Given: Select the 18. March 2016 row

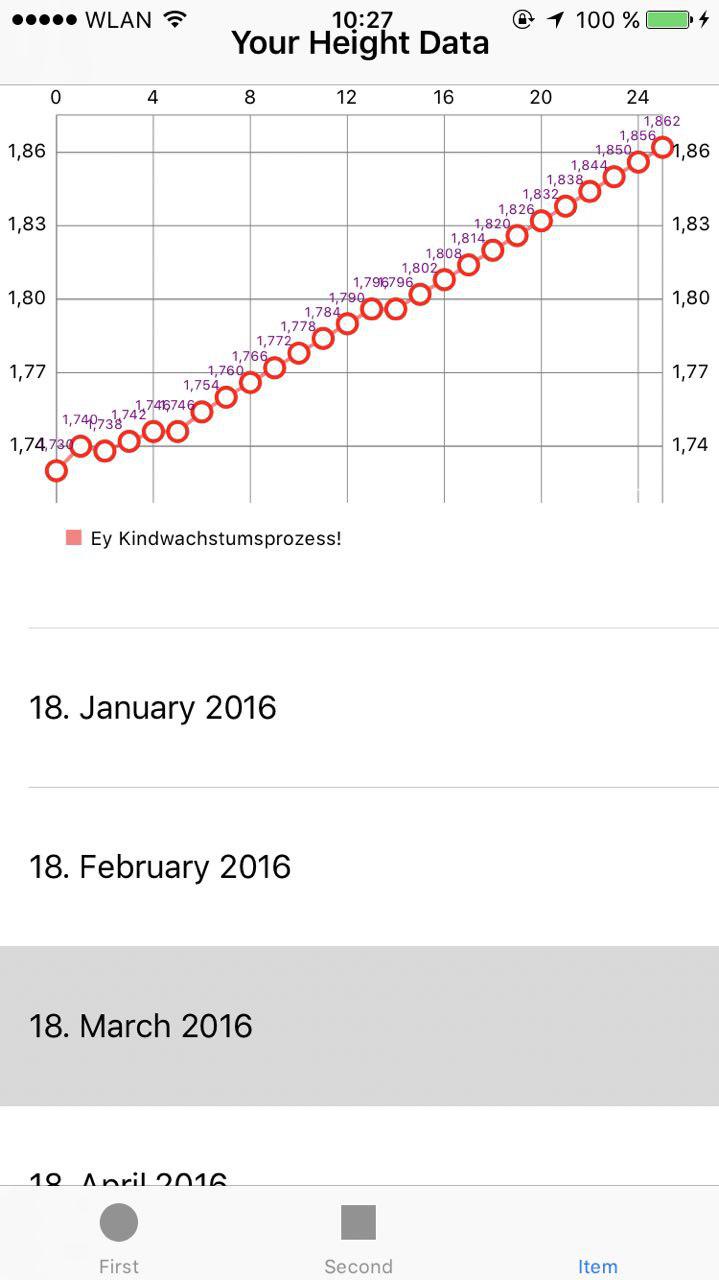Looking at the screenshot, I should click(x=359, y=1026).
